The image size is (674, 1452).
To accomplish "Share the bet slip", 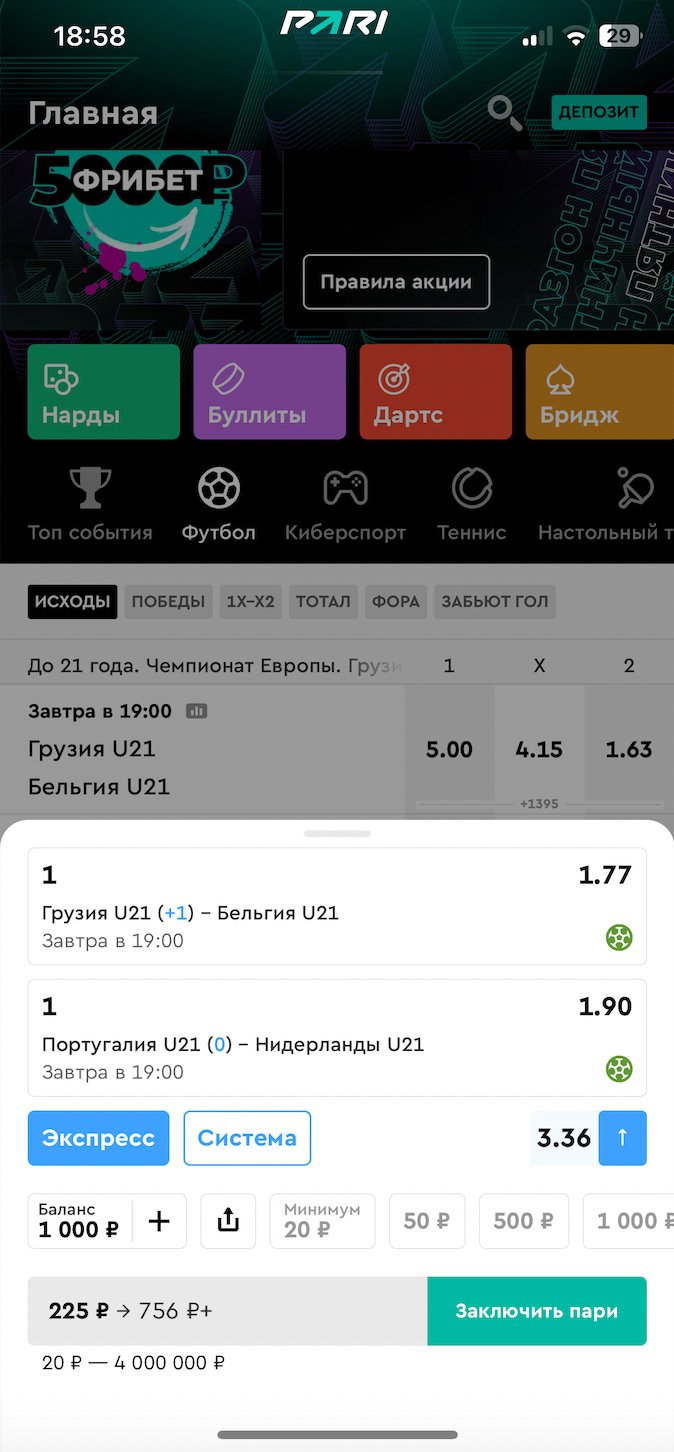I will (x=228, y=1221).
